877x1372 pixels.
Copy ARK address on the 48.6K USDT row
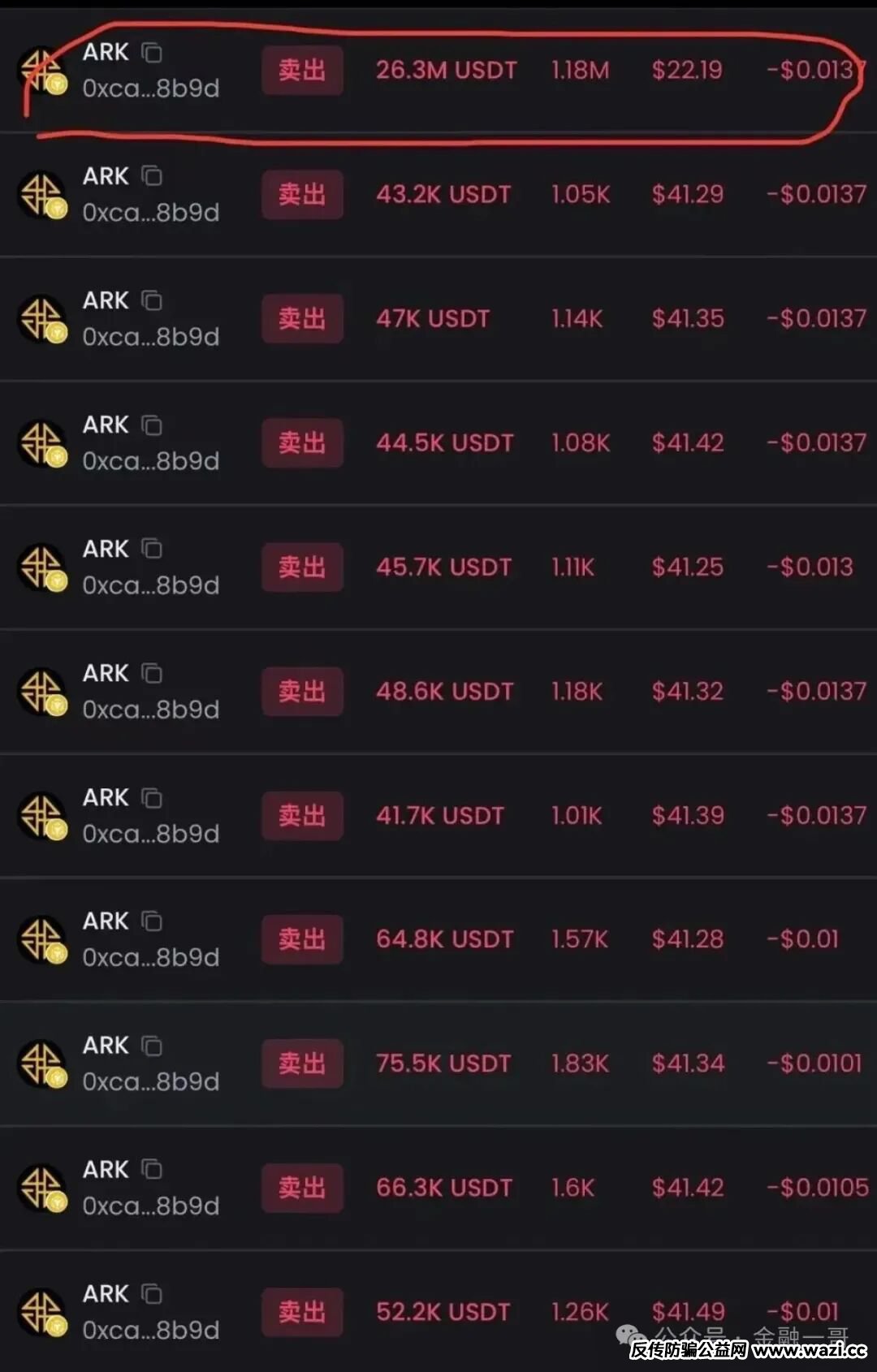[152, 674]
